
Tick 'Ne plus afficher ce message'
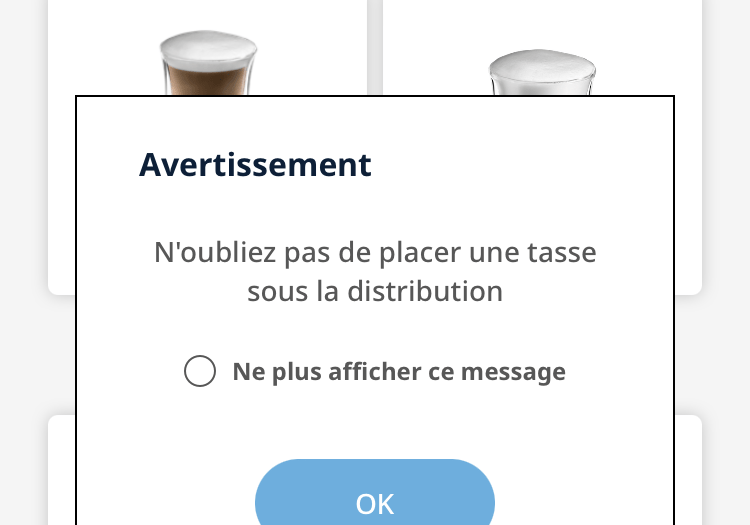tap(200, 372)
